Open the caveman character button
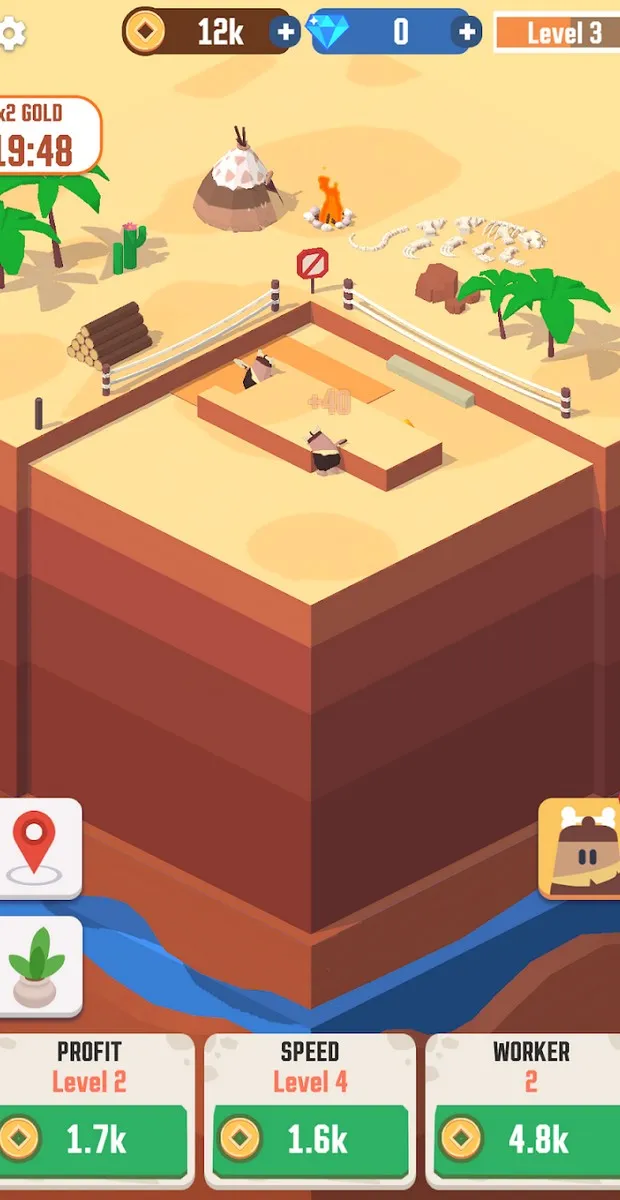Viewport: 620px width, 1200px height. click(x=581, y=848)
